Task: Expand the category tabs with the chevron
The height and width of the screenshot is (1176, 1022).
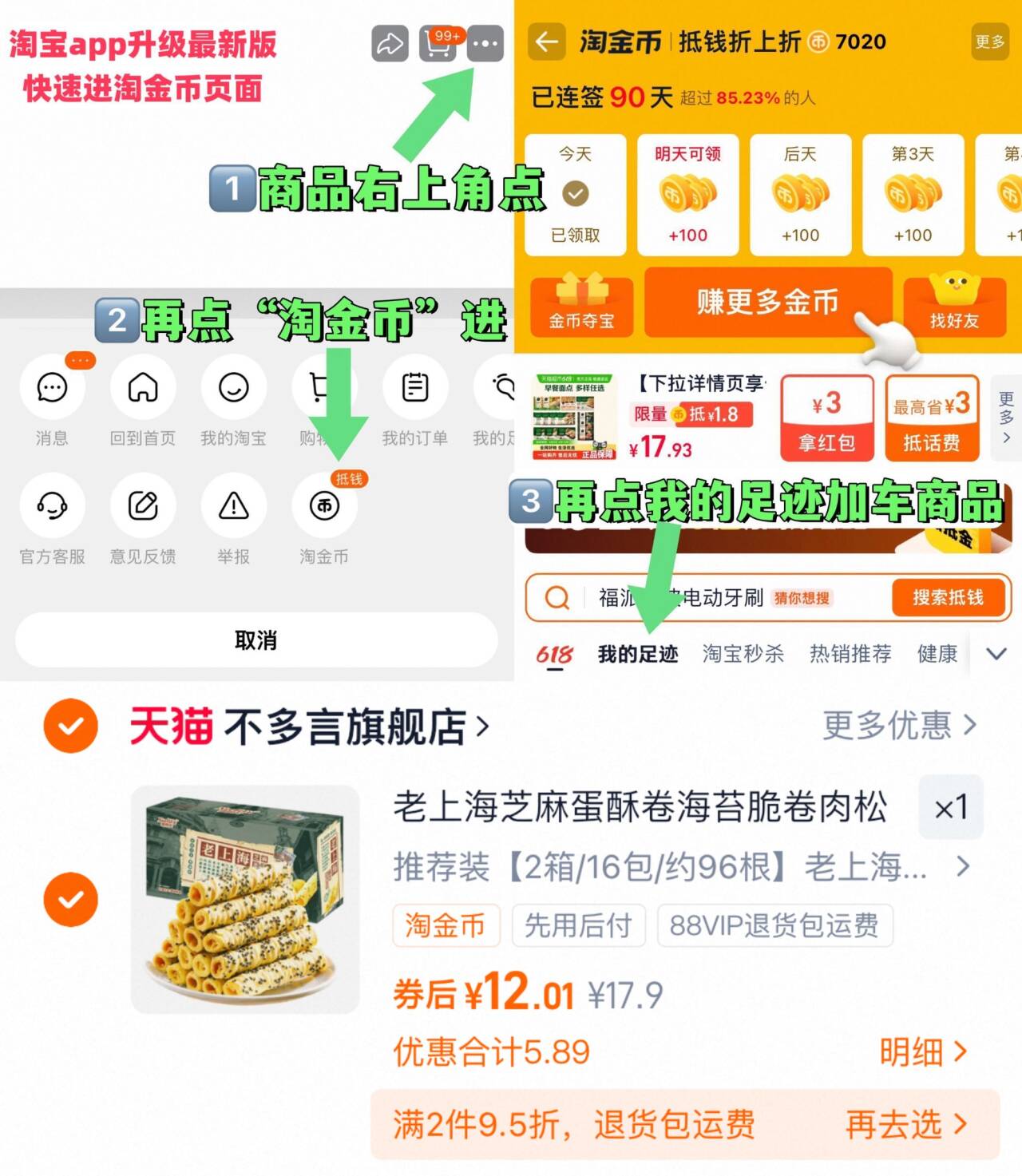Action: [996, 653]
